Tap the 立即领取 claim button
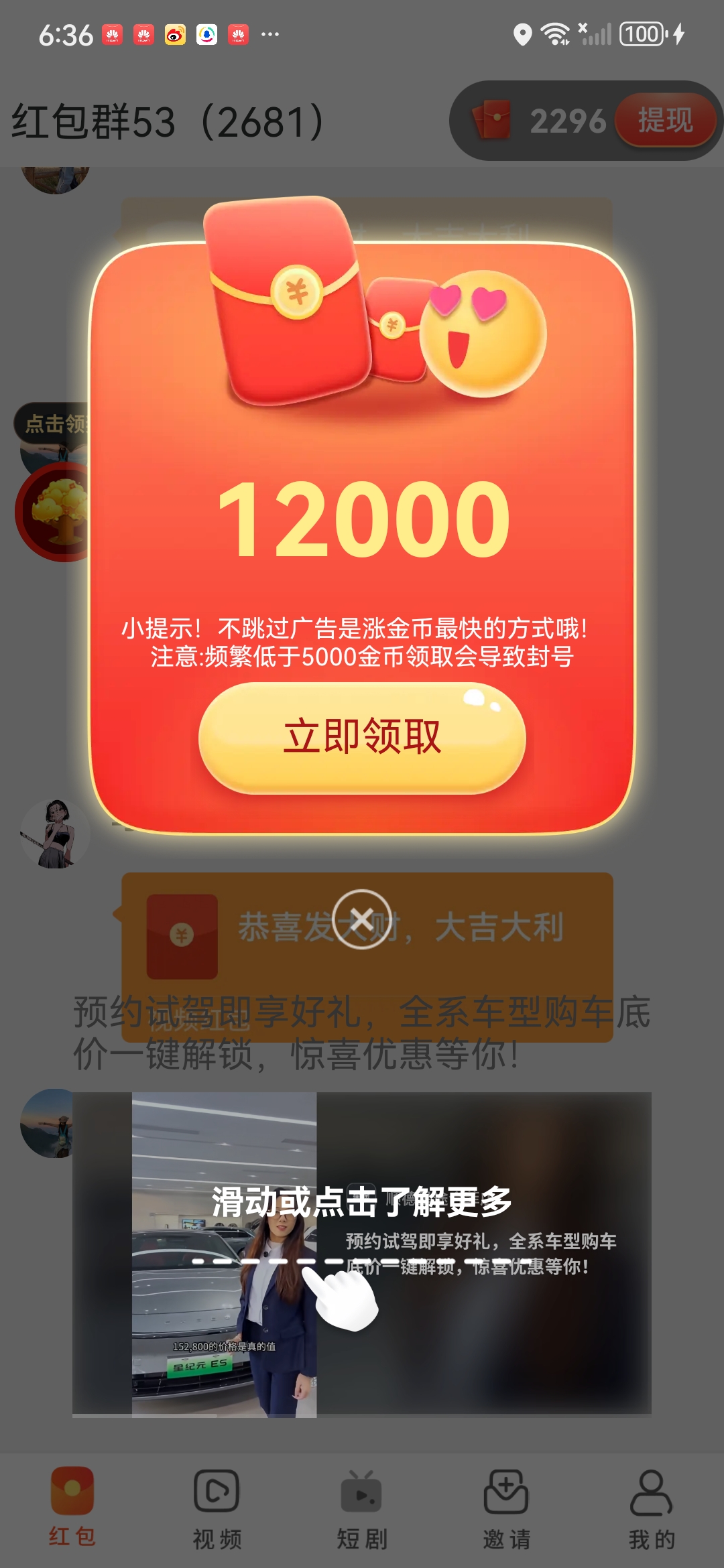The image size is (724, 1568). pos(362,737)
